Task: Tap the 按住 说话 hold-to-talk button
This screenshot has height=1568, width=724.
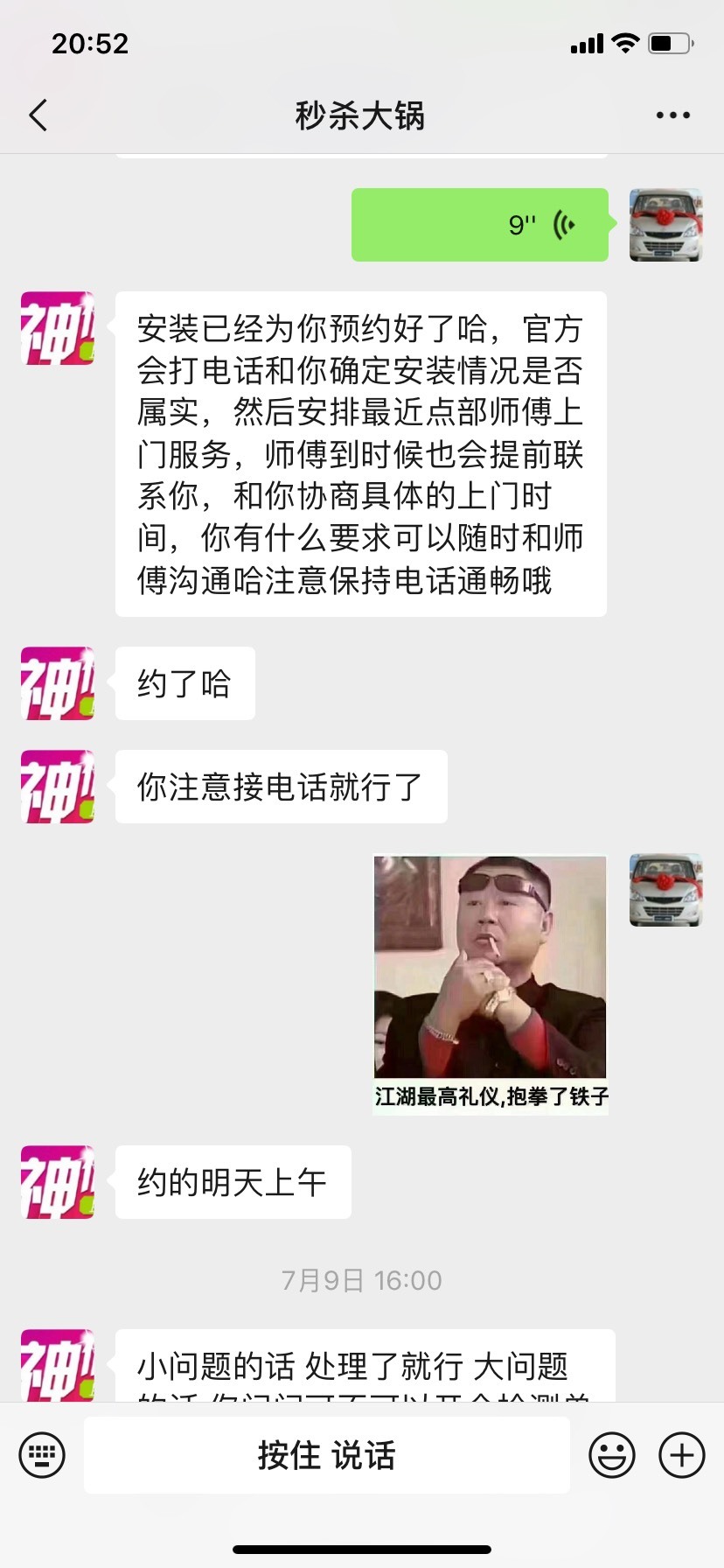Action: point(327,1455)
